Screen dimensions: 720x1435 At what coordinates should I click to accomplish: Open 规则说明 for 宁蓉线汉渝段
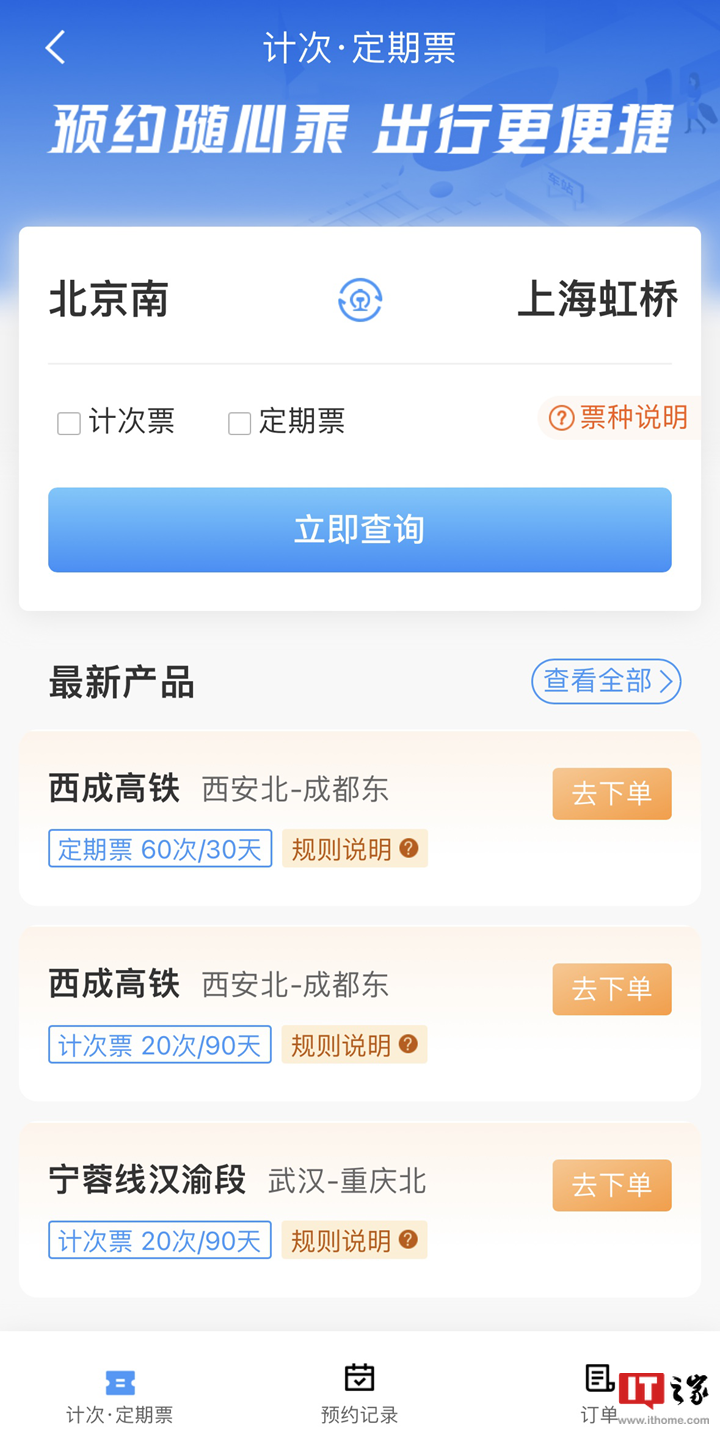[355, 1241]
